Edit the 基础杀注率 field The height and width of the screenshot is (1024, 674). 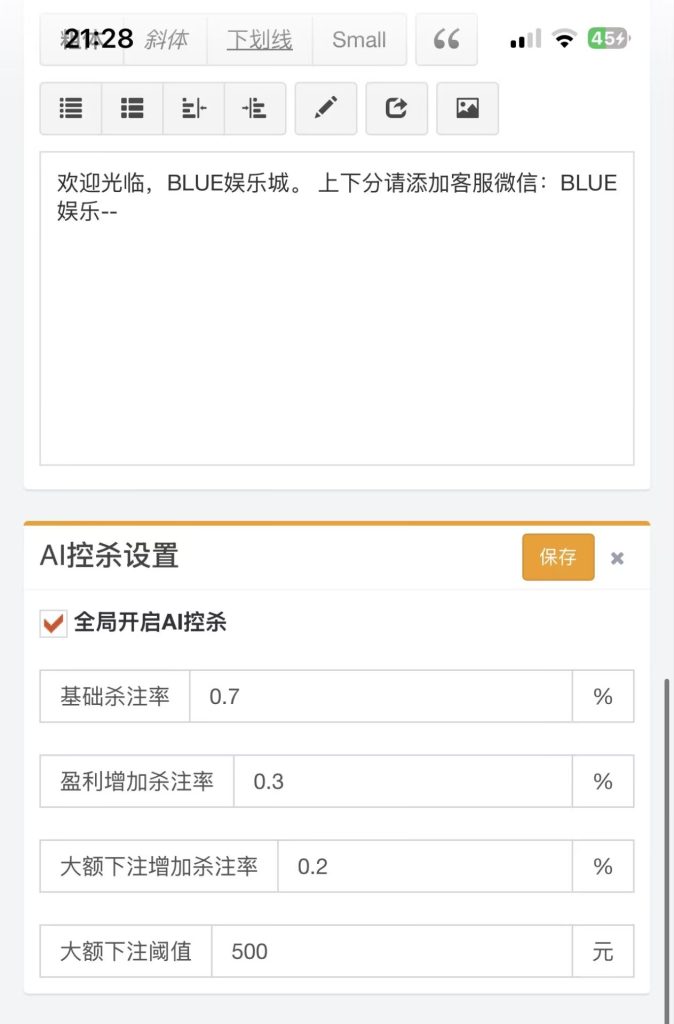380,696
